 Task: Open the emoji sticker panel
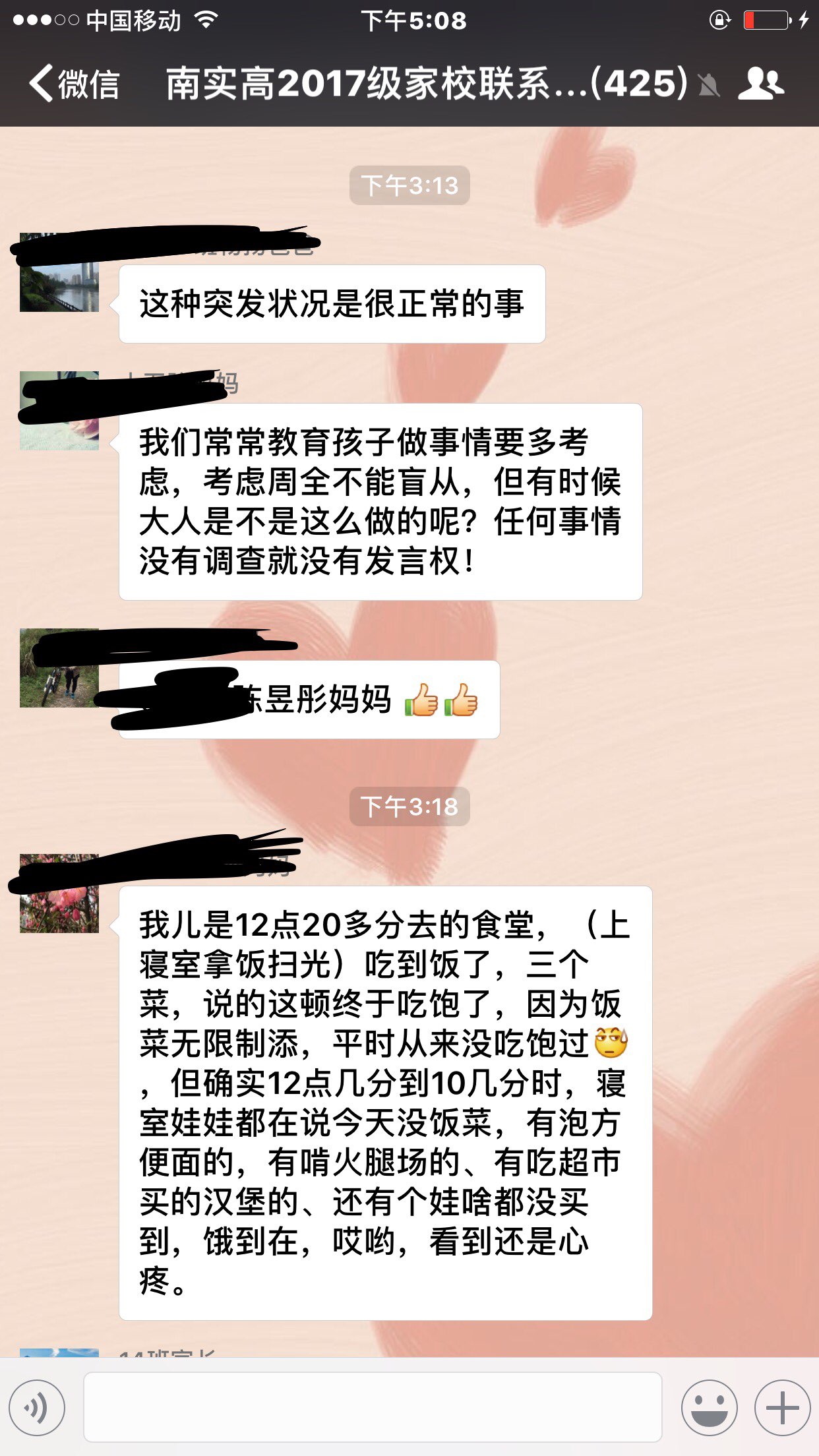pyautogui.click(x=709, y=1407)
